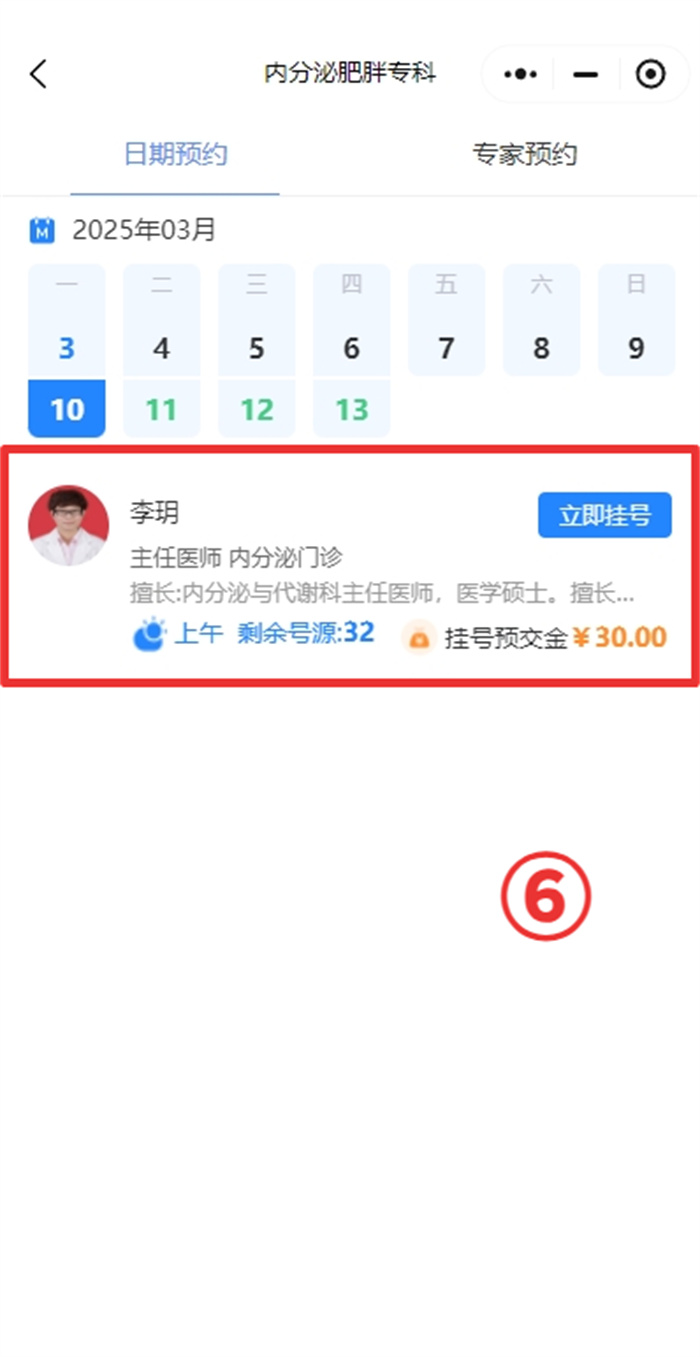Image resolution: width=700 pixels, height=1357 pixels.
Task: Choose available date 11
Action: point(162,409)
